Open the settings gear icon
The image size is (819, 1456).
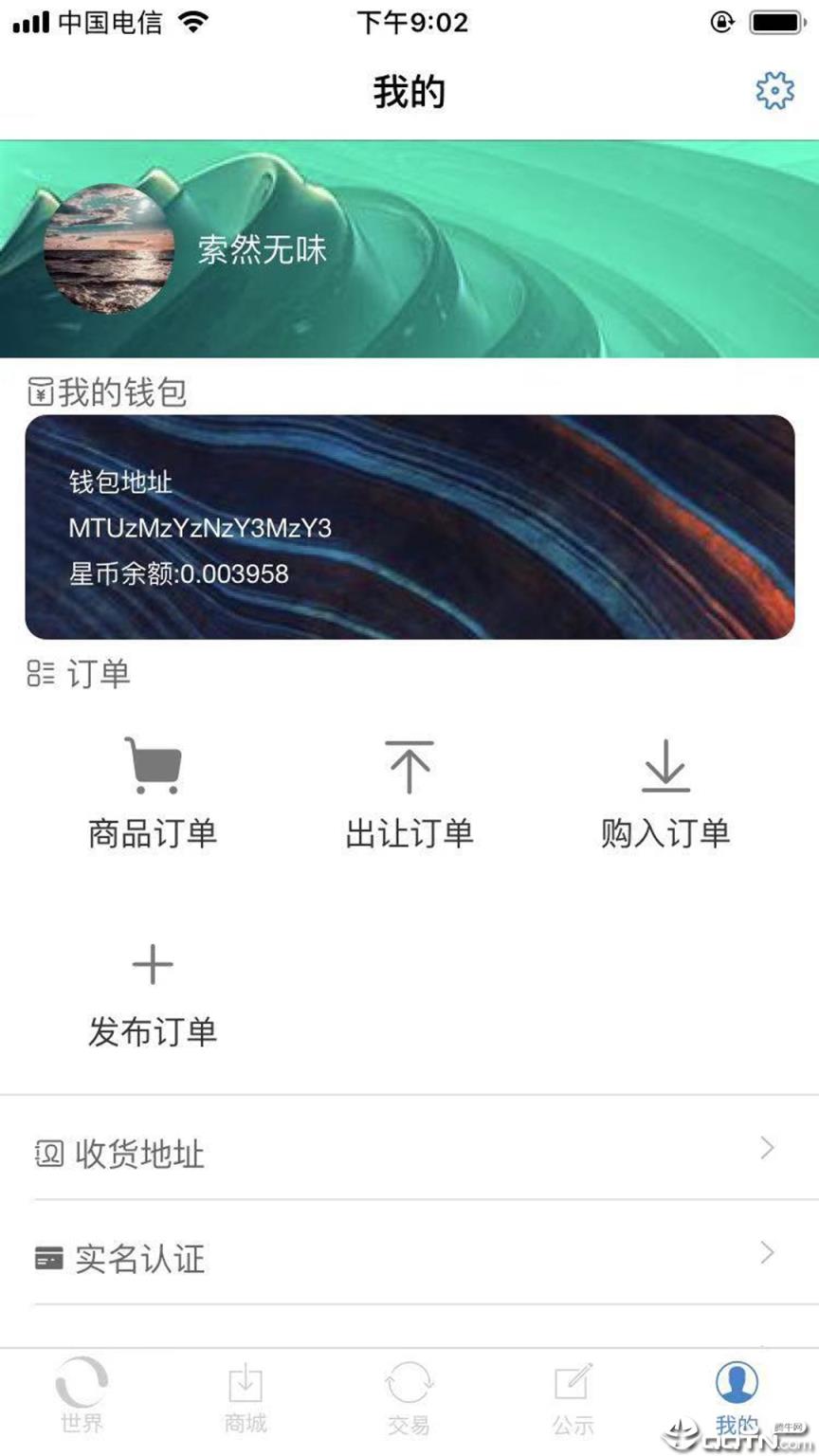pos(774,91)
